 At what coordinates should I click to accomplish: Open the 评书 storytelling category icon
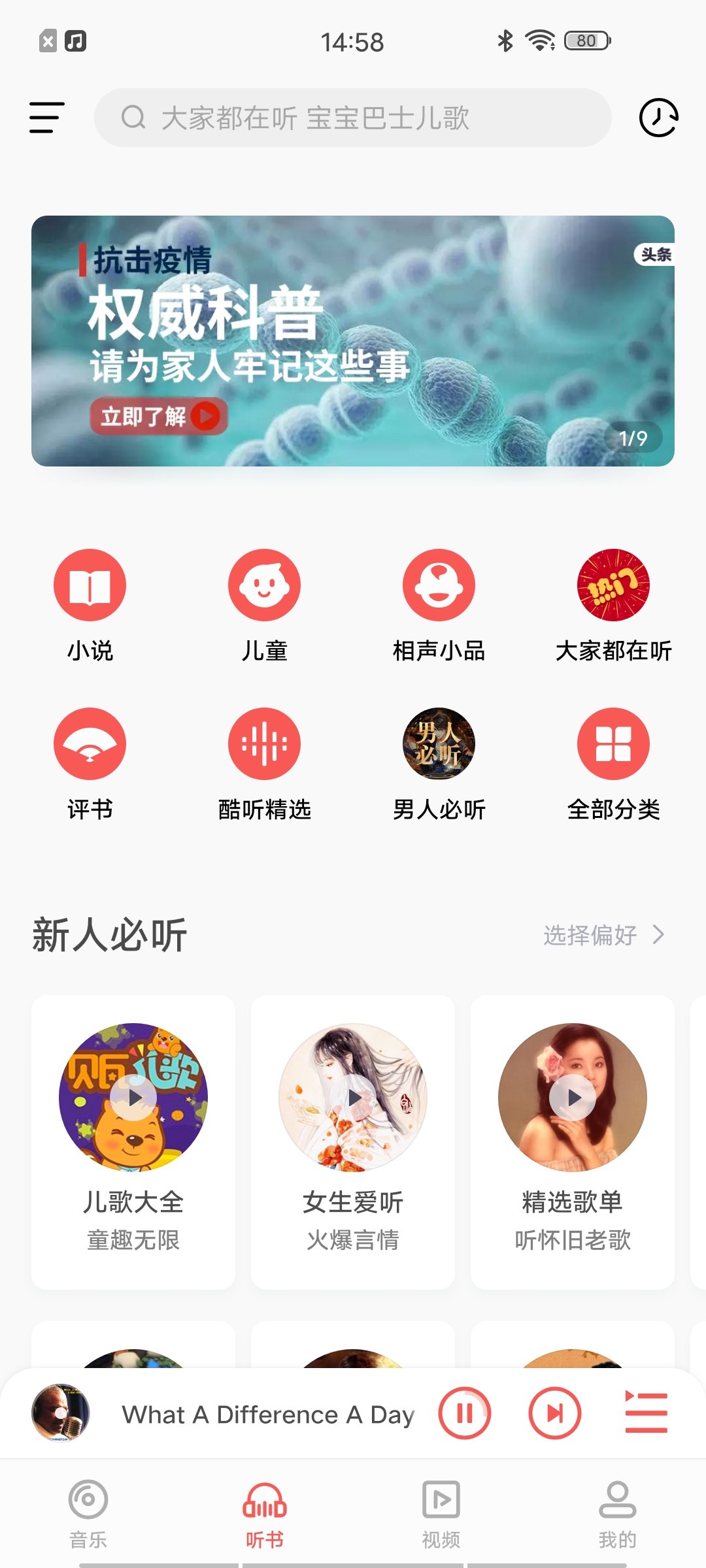pos(90,743)
